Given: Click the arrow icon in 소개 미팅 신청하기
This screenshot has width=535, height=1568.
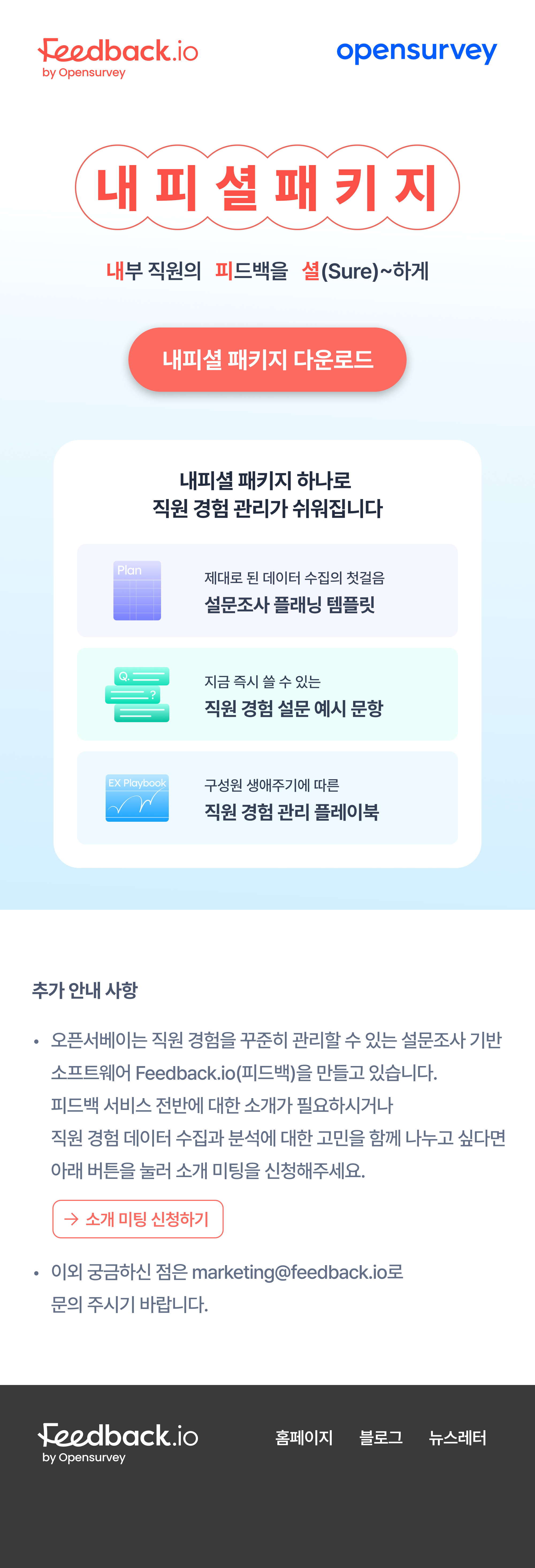Looking at the screenshot, I should [71, 1219].
